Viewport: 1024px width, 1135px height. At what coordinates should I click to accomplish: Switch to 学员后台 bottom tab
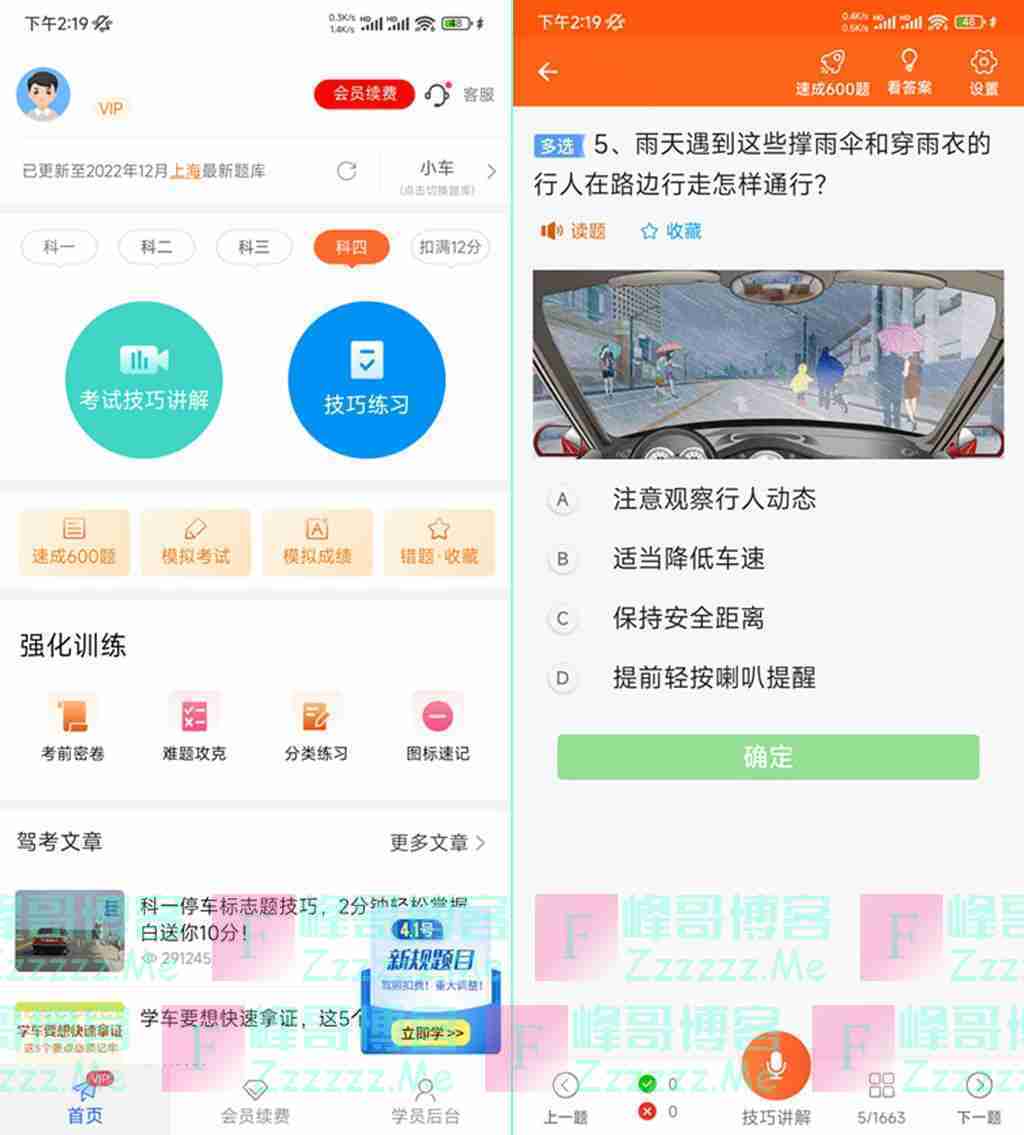click(425, 1101)
